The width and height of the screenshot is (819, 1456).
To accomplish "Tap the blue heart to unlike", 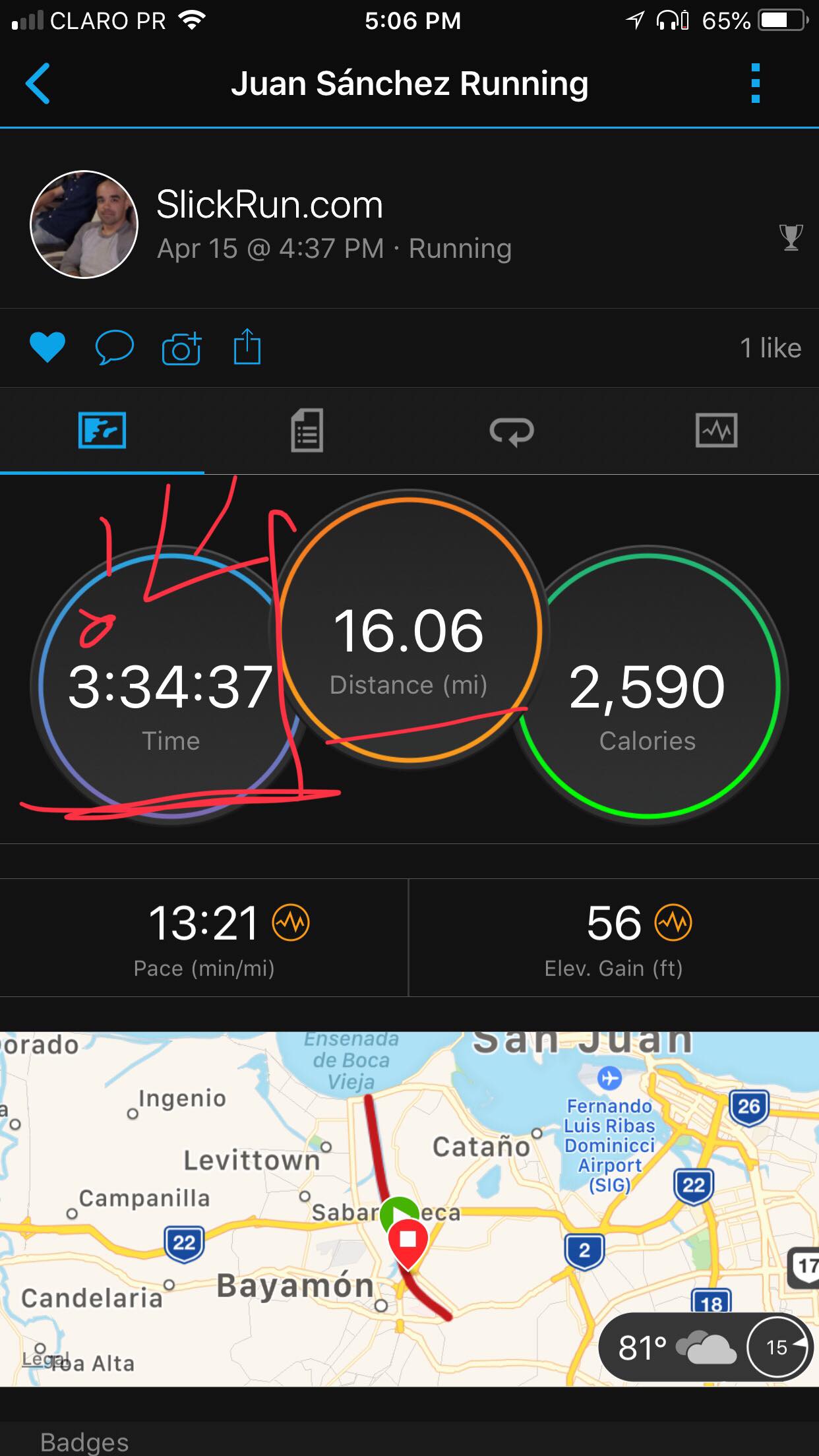I will click(x=47, y=348).
